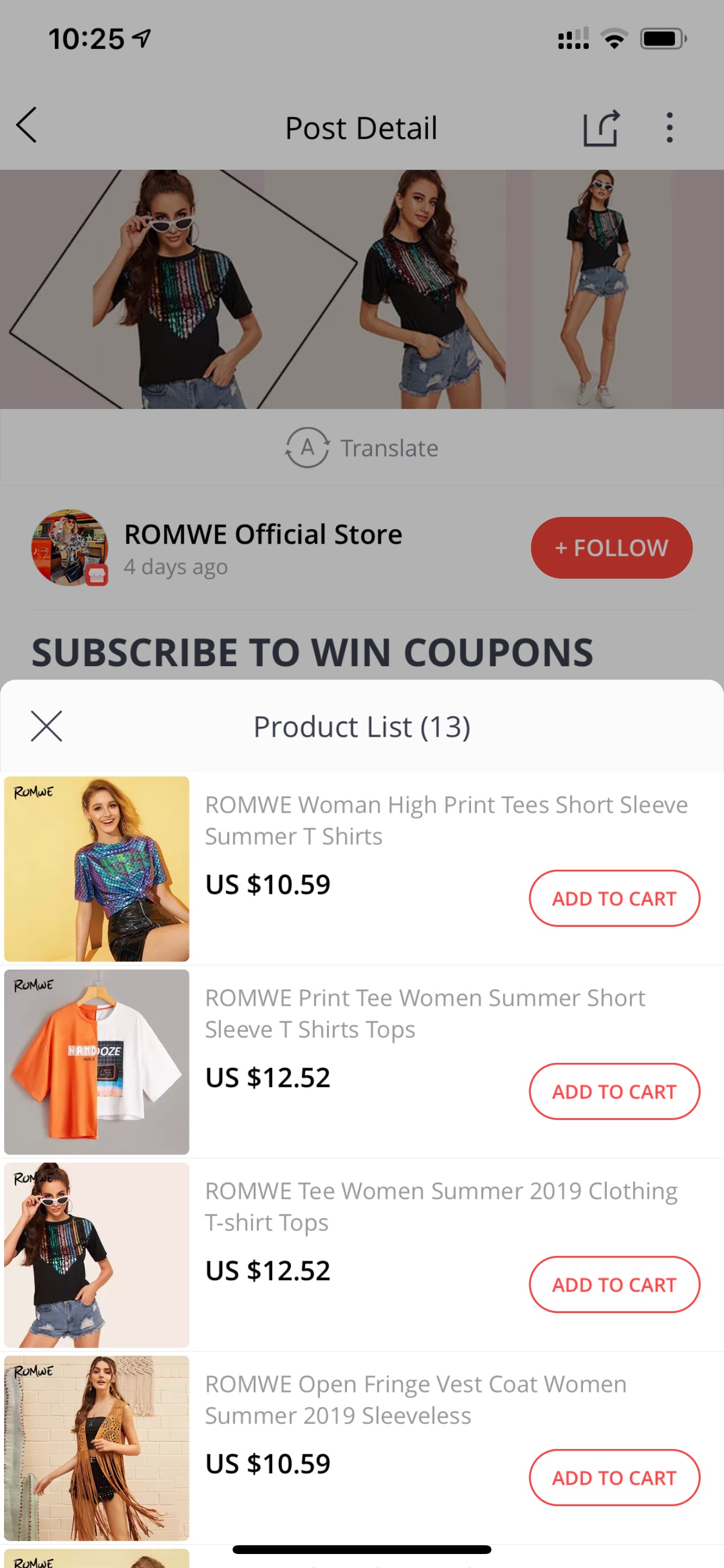Share this post
Screen dimensions: 724x1568
(601, 128)
